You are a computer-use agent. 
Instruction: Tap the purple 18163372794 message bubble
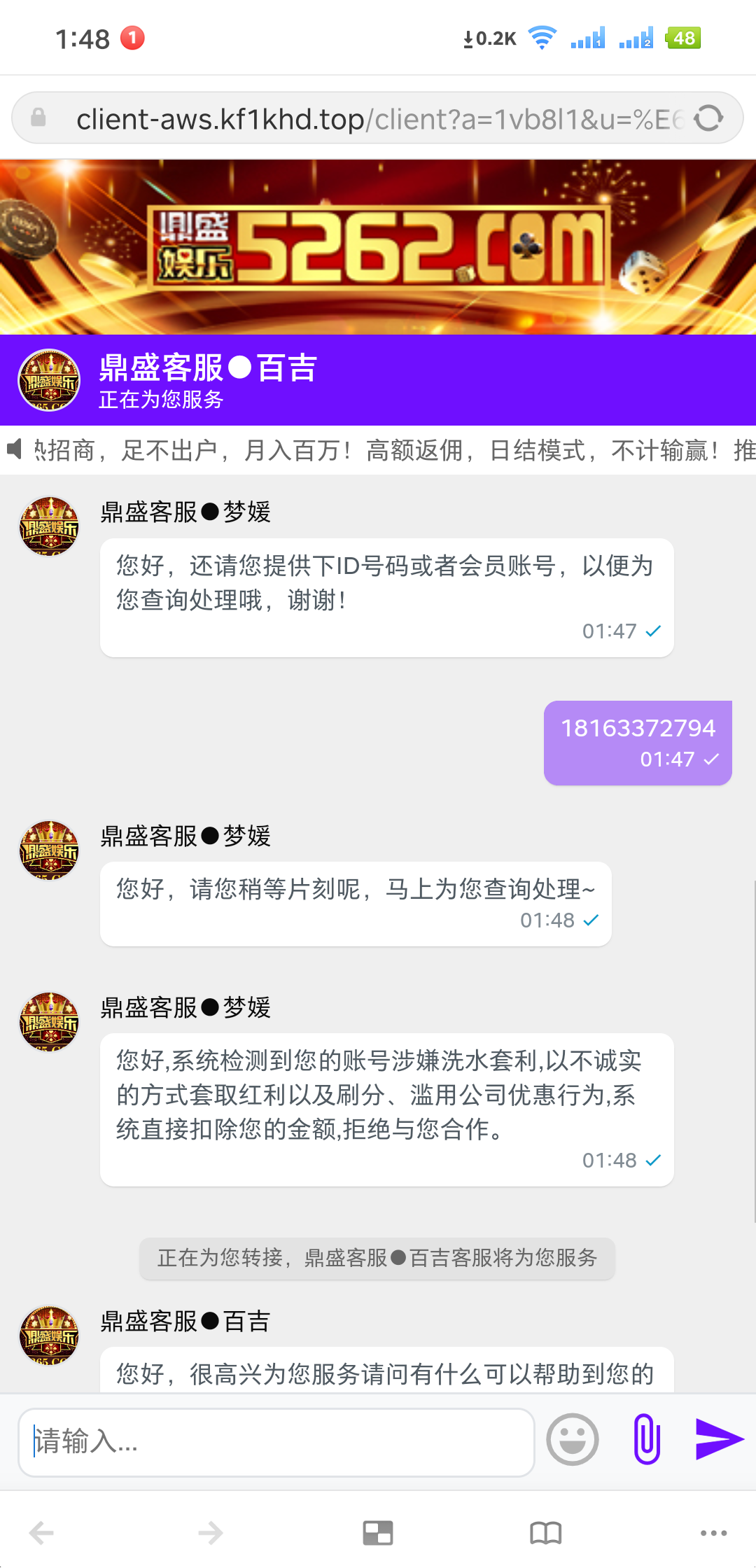coord(637,742)
